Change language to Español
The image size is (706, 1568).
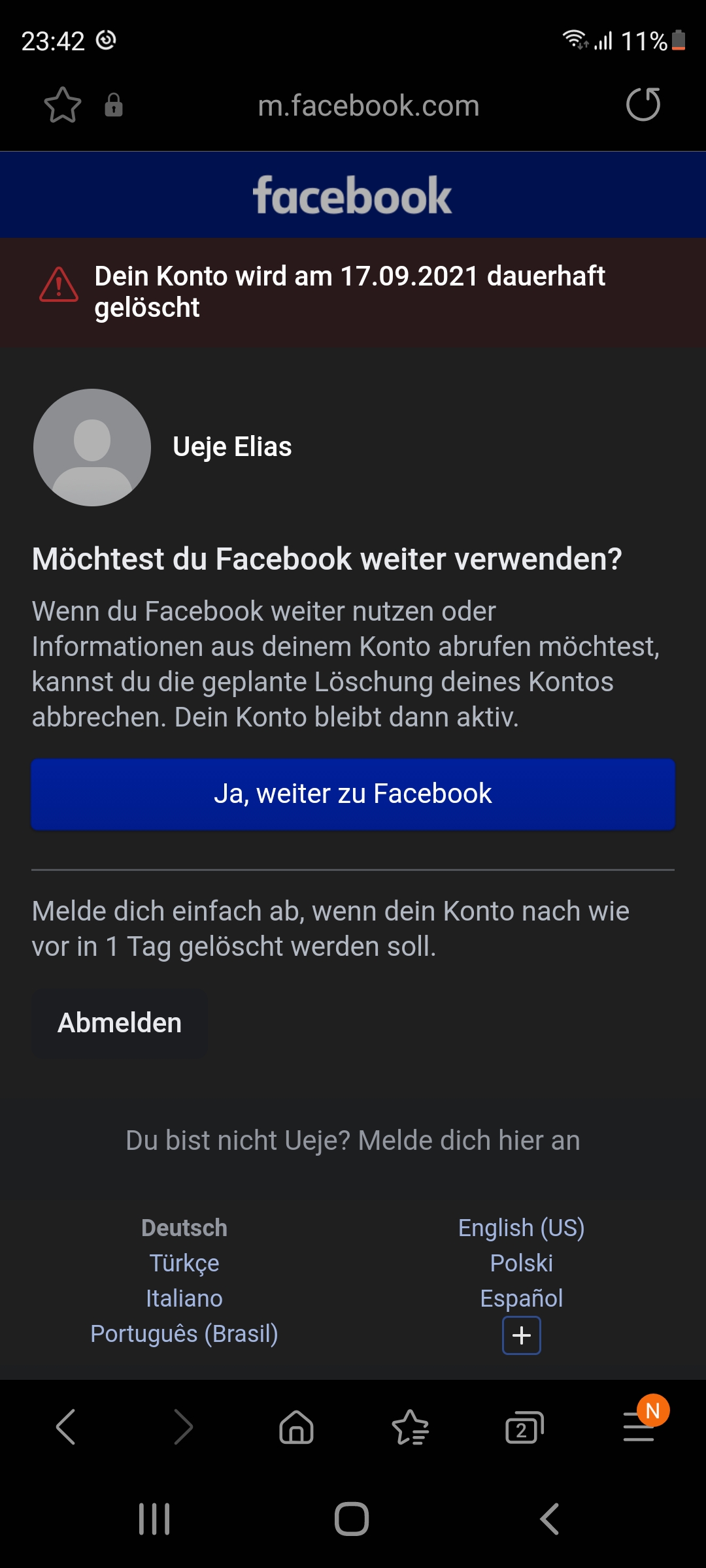[x=521, y=1298]
